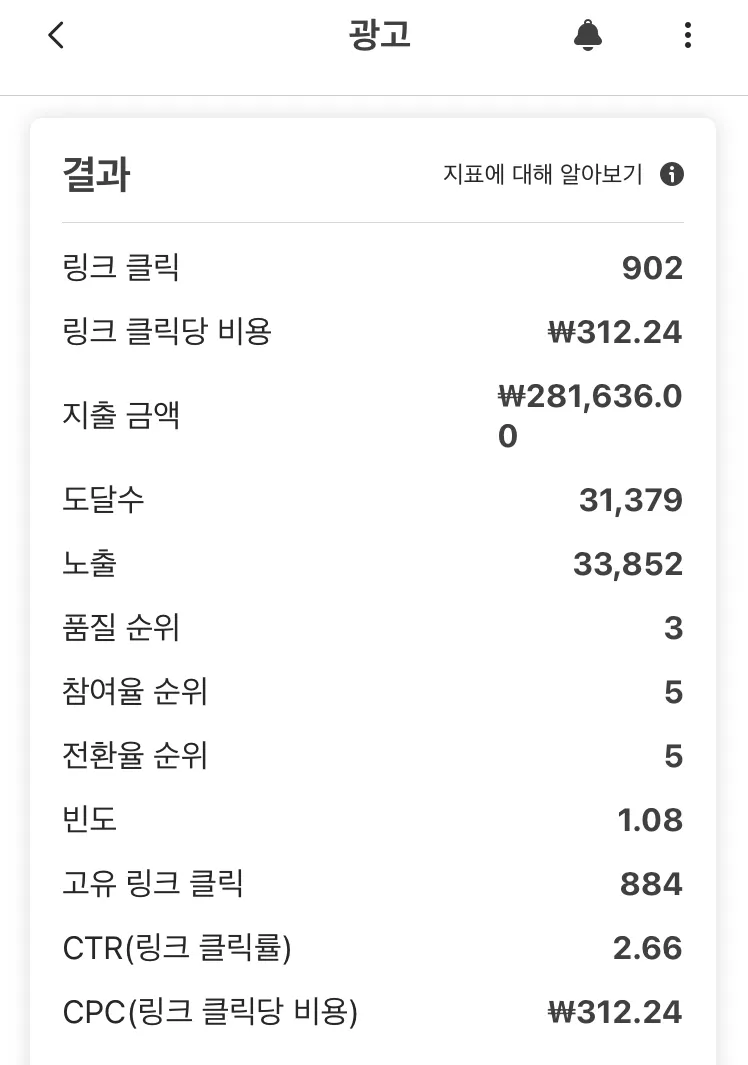Open the three-dot overflow menu

coord(687,36)
